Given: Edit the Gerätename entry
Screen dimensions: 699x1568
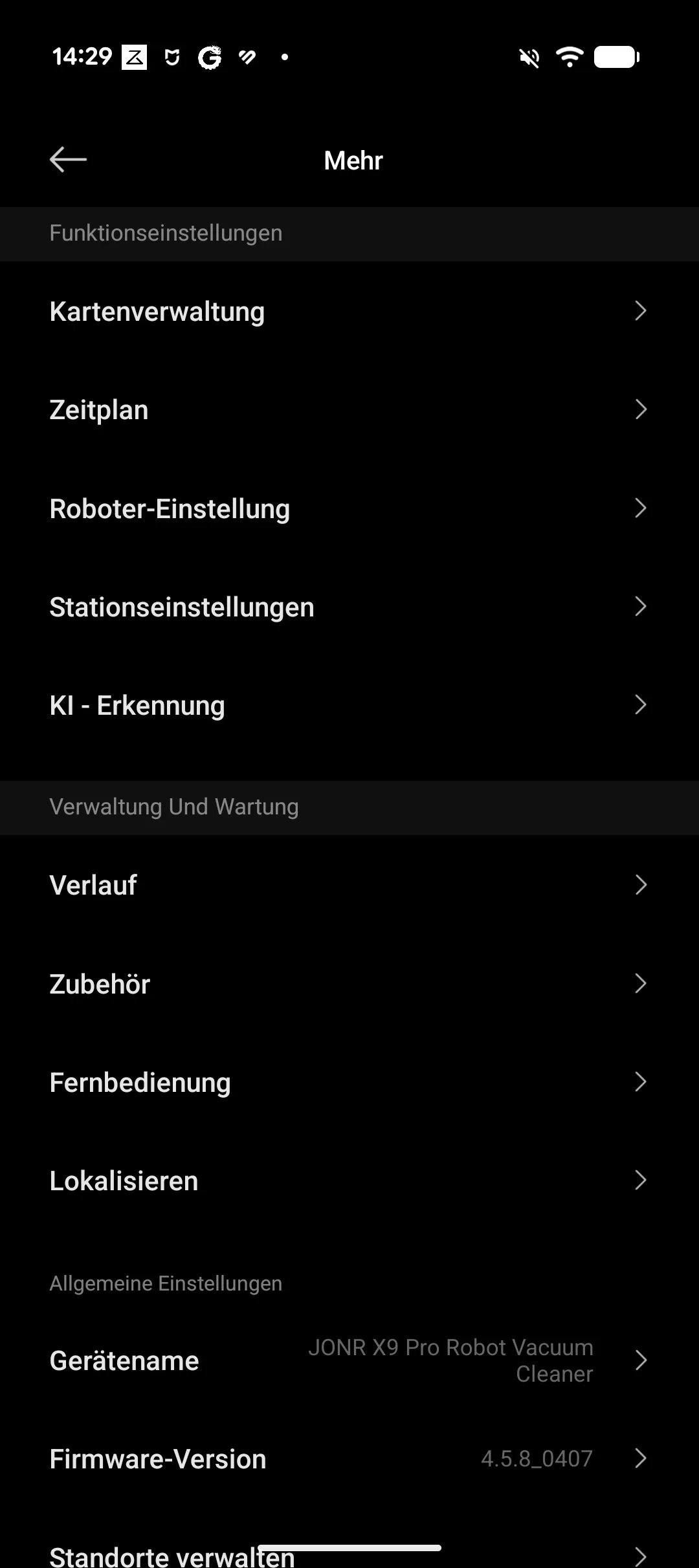Looking at the screenshot, I should click(x=349, y=1360).
